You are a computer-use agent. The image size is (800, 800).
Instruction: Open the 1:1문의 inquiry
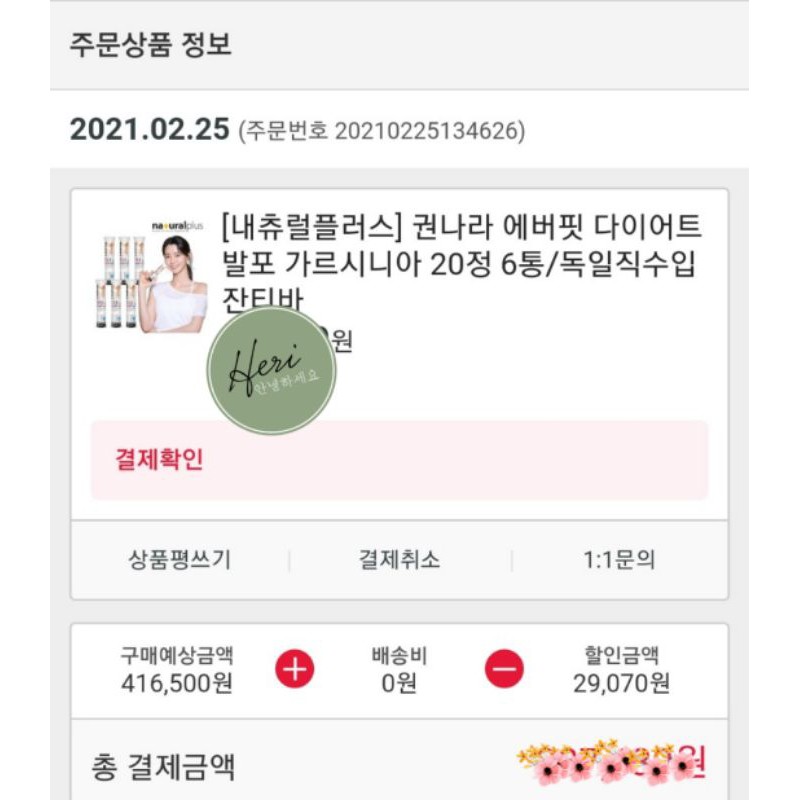coord(619,560)
